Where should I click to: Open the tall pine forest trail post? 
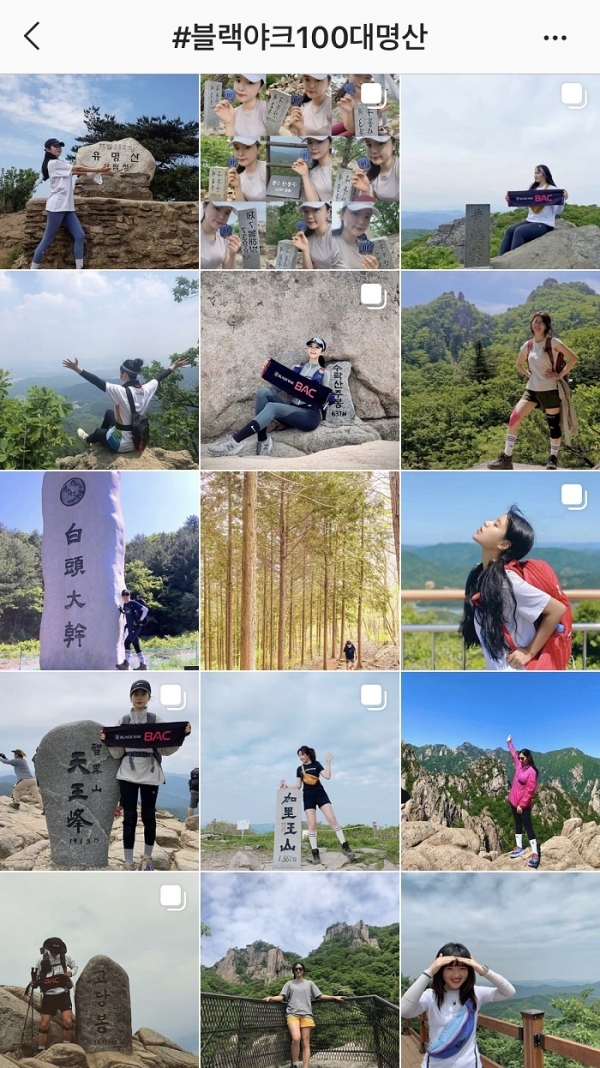pyautogui.click(x=299, y=570)
